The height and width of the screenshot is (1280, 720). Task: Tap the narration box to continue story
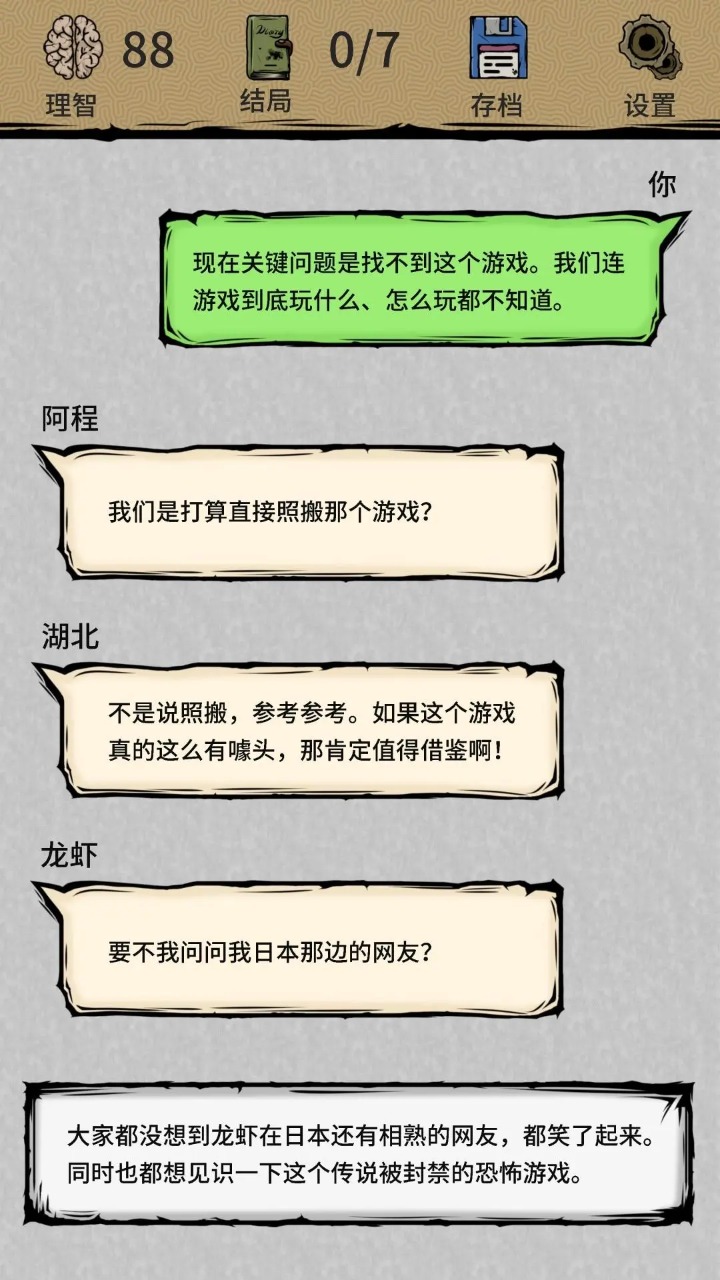(x=358, y=1153)
